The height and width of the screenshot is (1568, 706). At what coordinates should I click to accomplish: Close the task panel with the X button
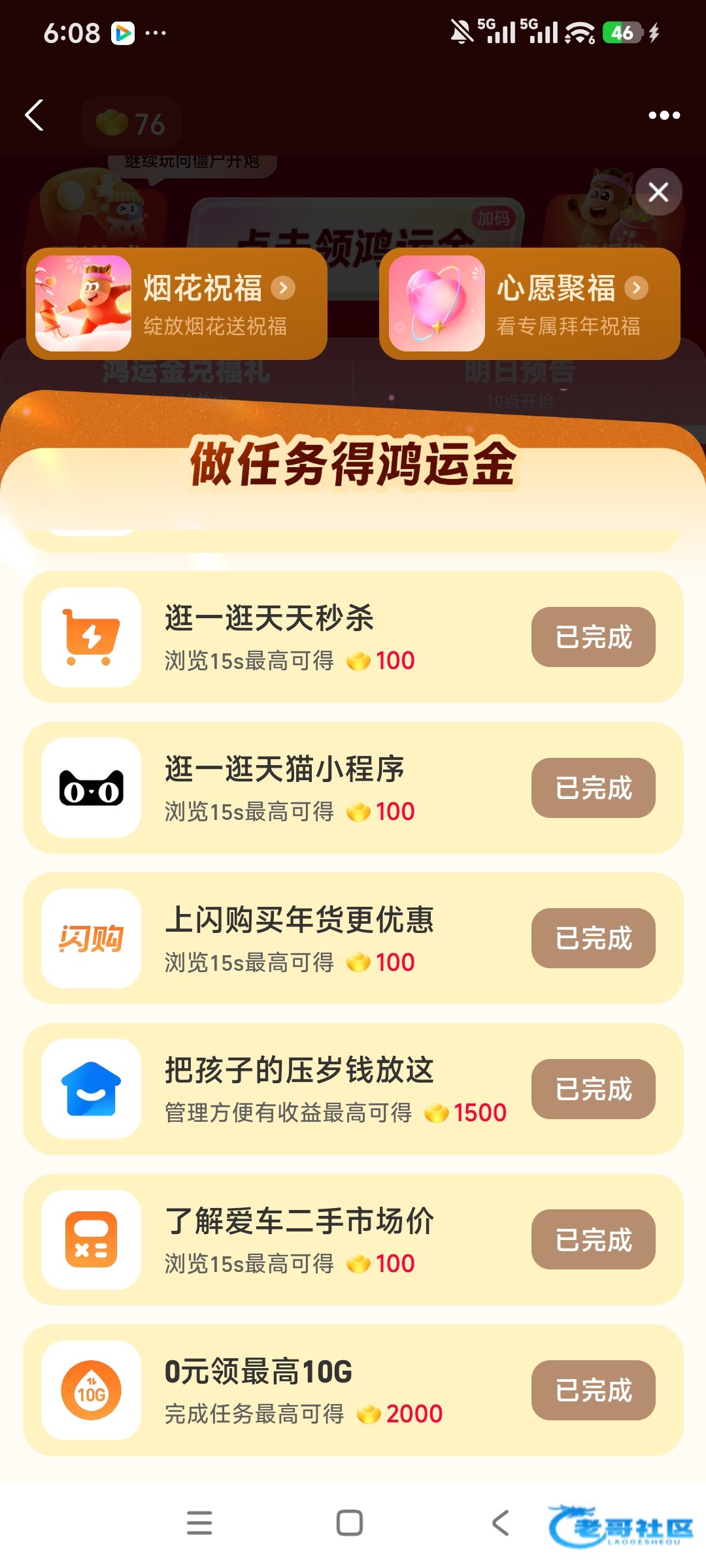coord(658,192)
